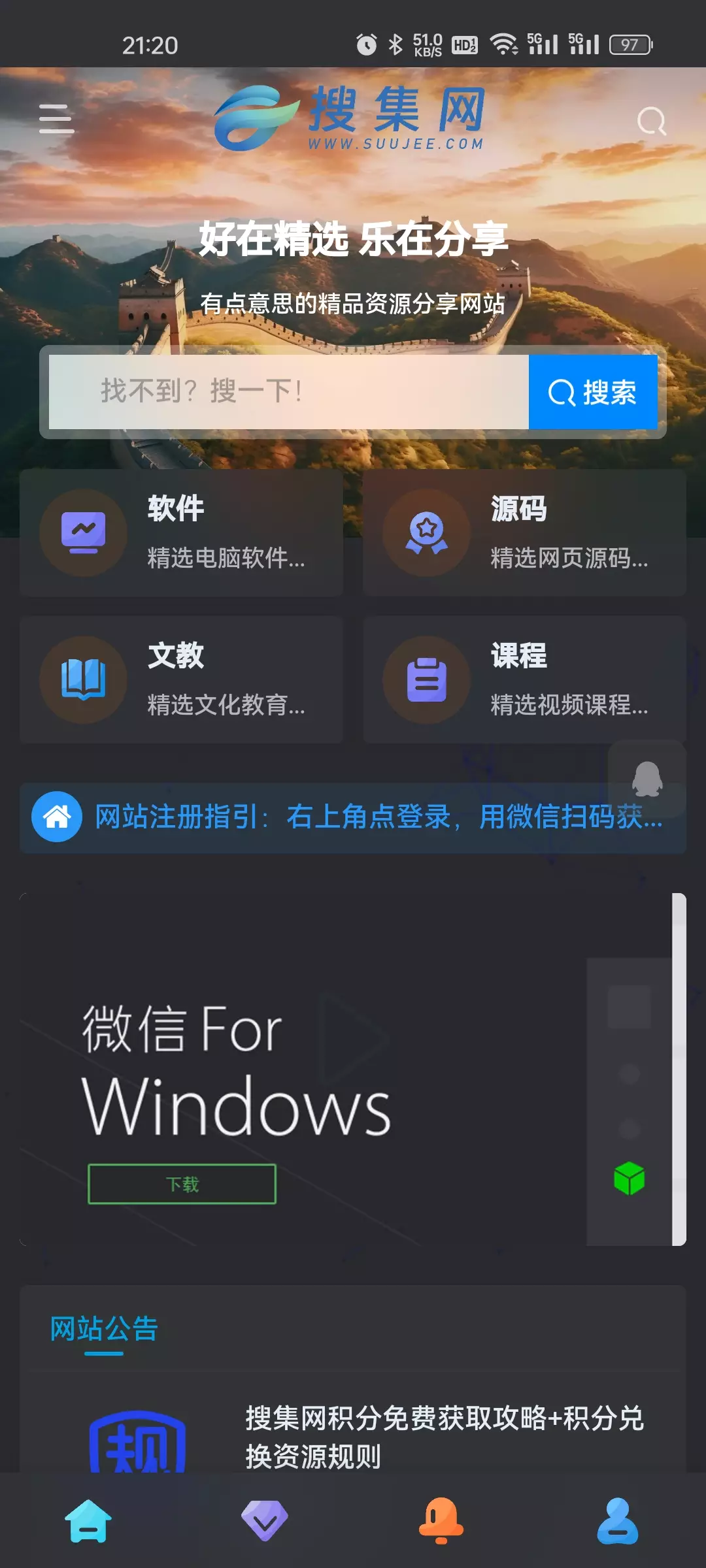
Task: Select the 网站公告 tab
Action: (x=105, y=1329)
